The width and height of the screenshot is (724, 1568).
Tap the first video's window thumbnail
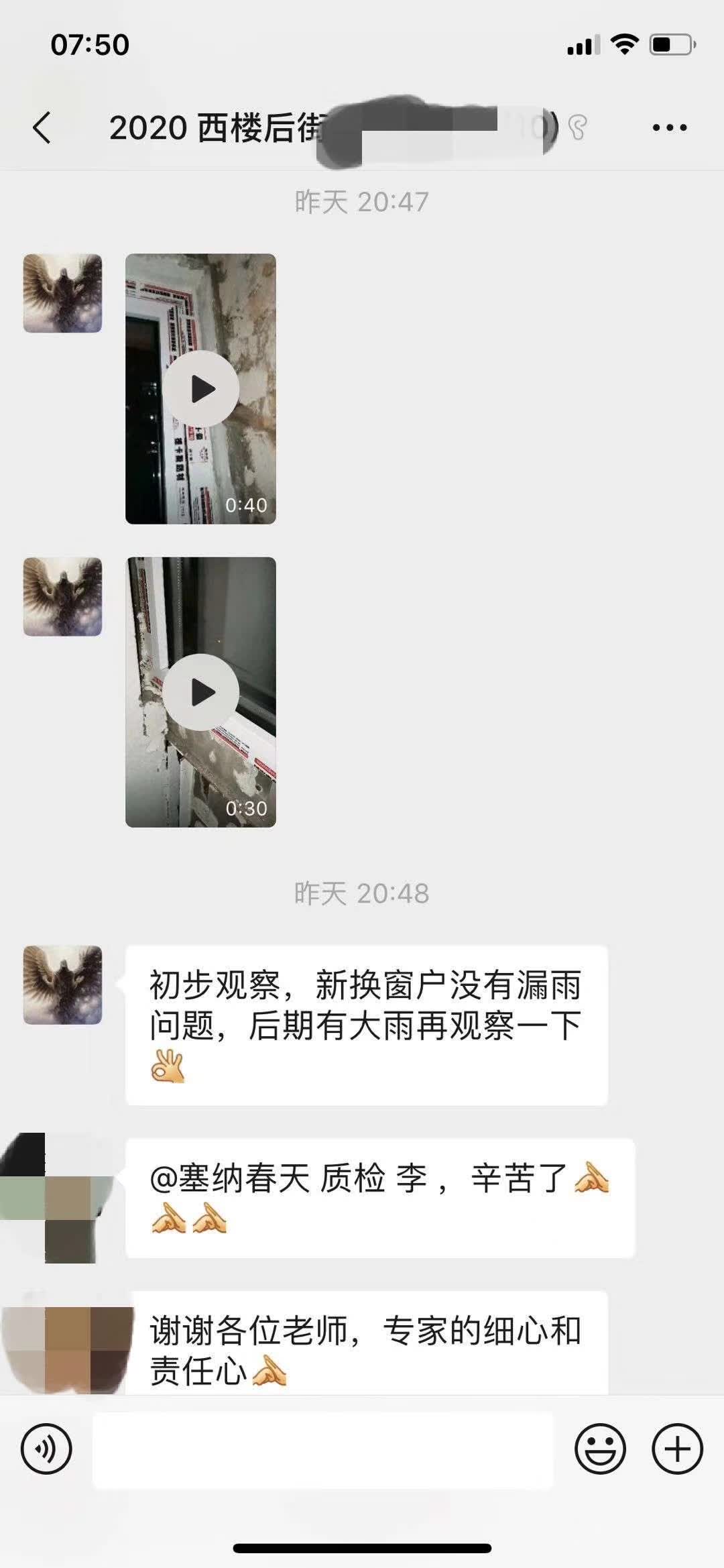click(x=200, y=388)
